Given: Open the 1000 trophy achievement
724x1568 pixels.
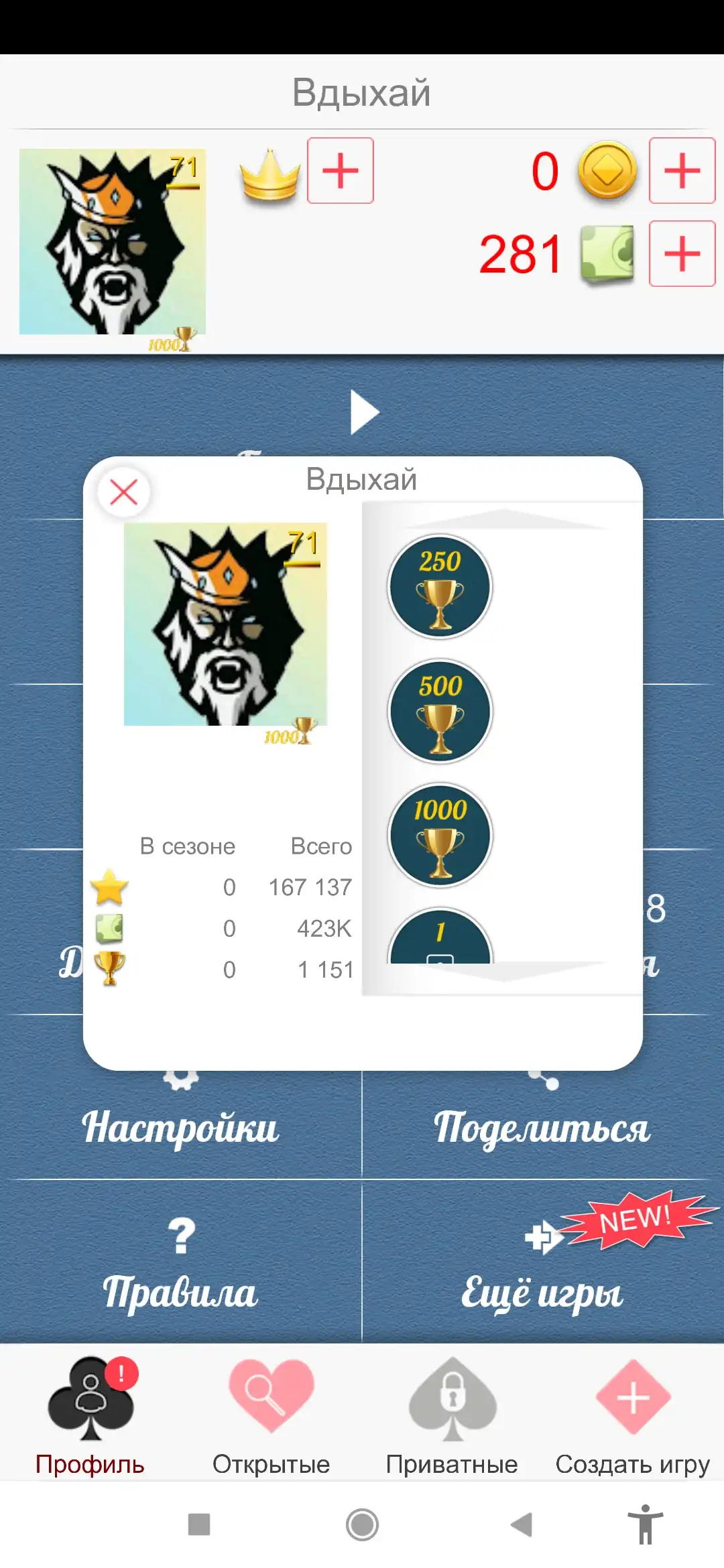Looking at the screenshot, I should click(x=440, y=836).
